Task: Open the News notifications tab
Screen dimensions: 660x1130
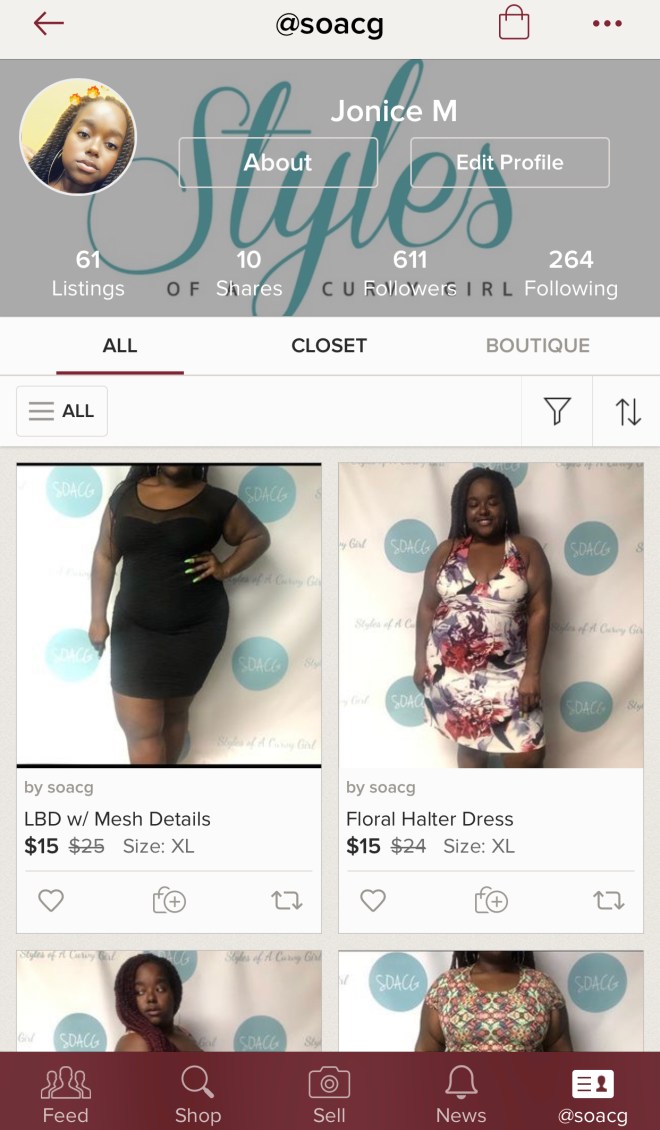Action: [x=461, y=1093]
